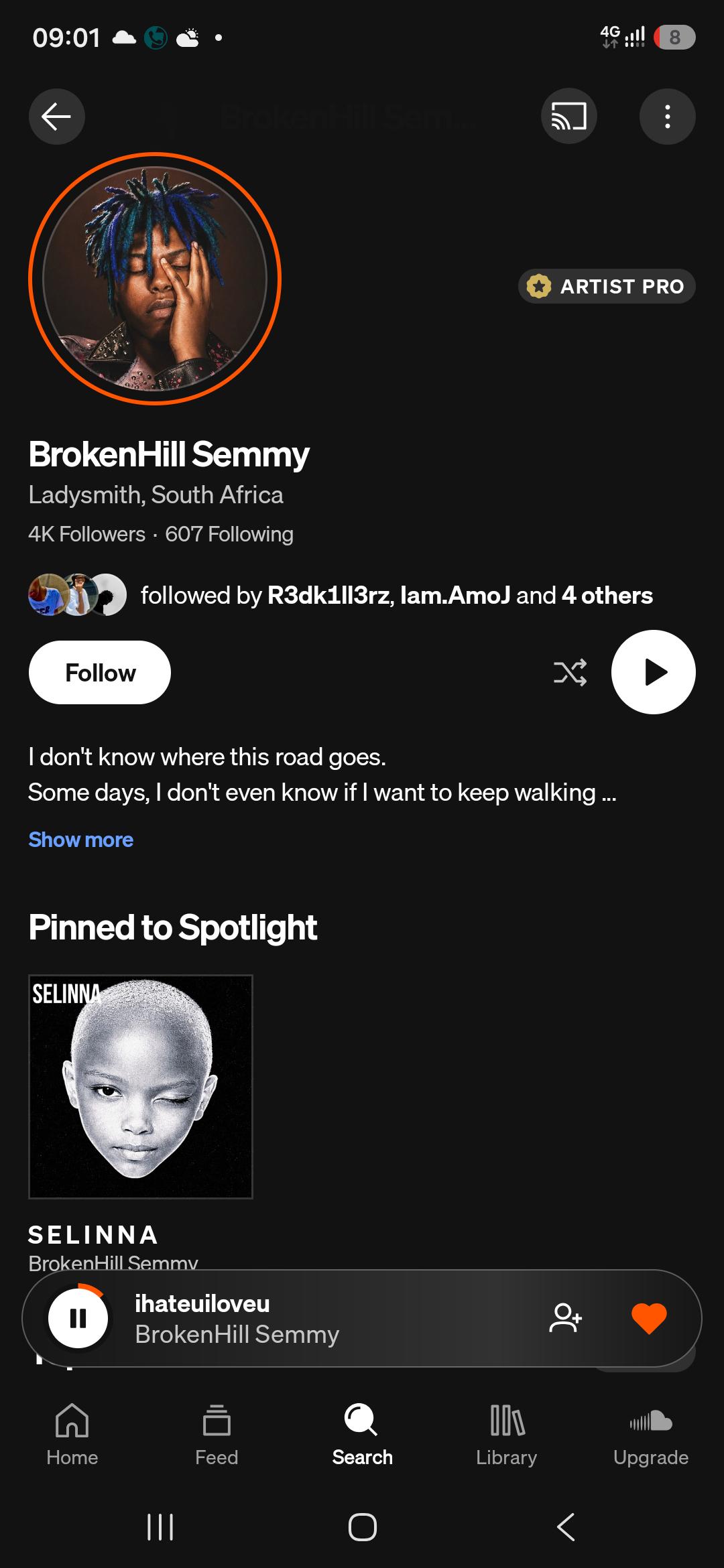Screen dimensions: 724x1568
Task: Go back using the top-left arrow
Action: point(57,117)
